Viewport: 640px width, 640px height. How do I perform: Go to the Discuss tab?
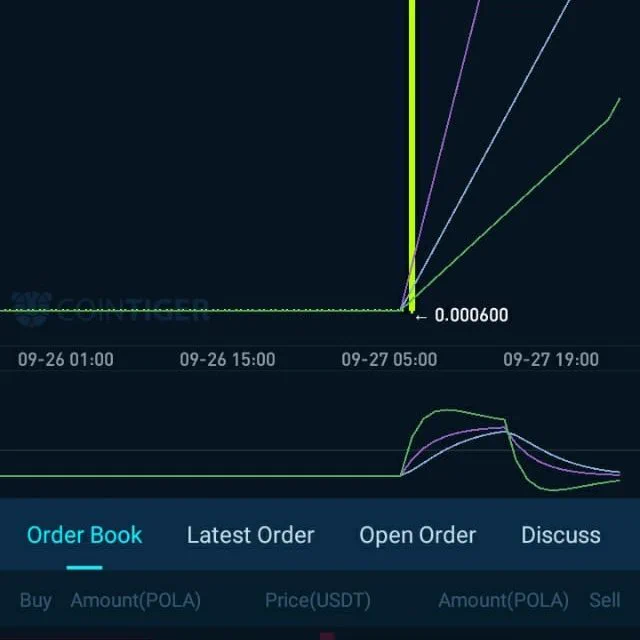(561, 535)
